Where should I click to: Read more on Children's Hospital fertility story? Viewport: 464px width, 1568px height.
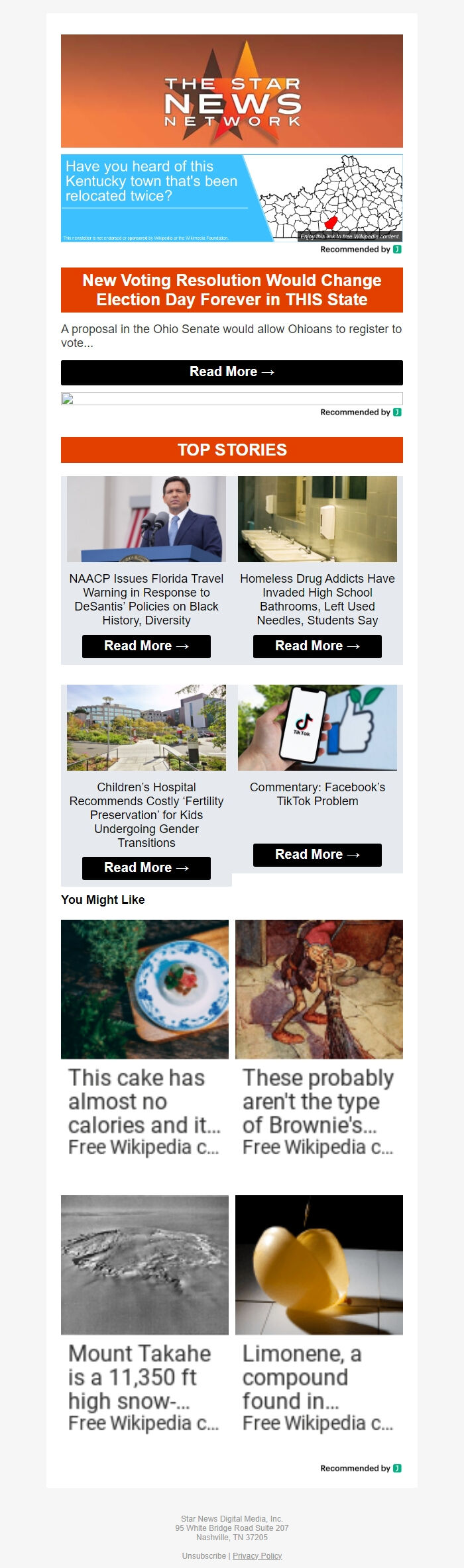click(x=146, y=868)
